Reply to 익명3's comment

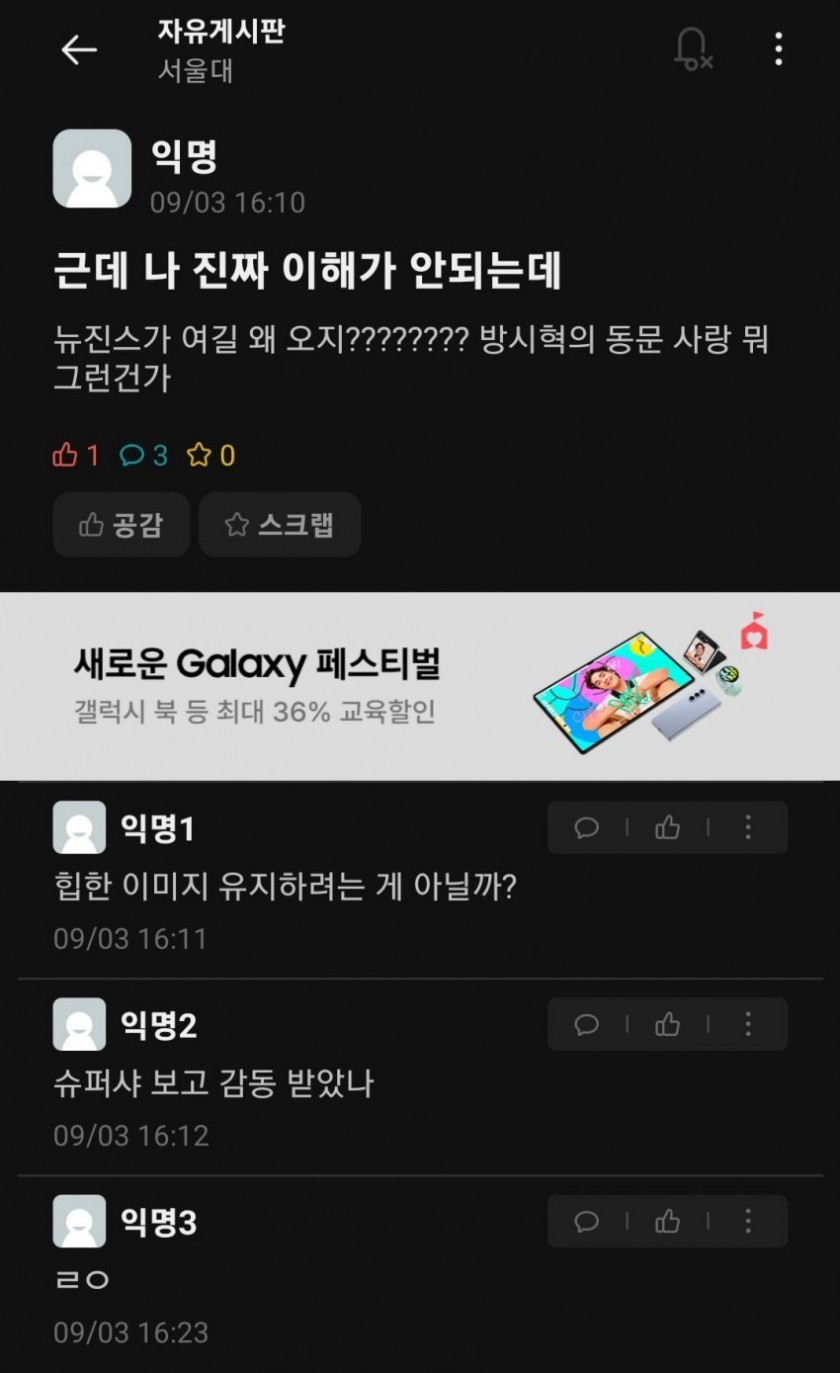[587, 1222]
